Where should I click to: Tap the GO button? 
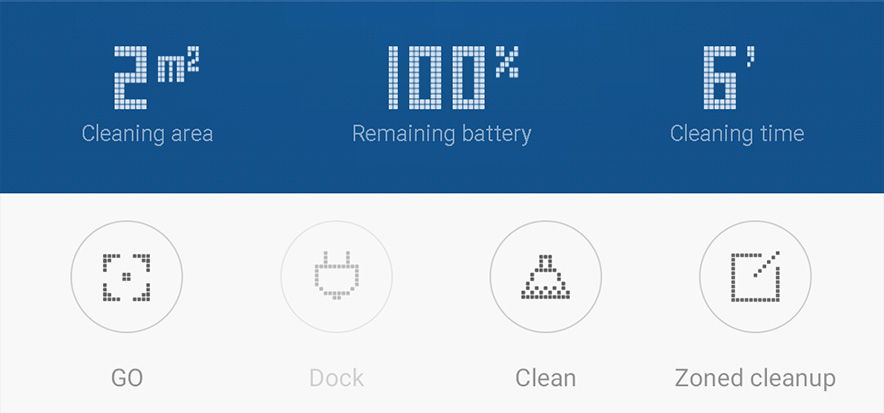(127, 277)
